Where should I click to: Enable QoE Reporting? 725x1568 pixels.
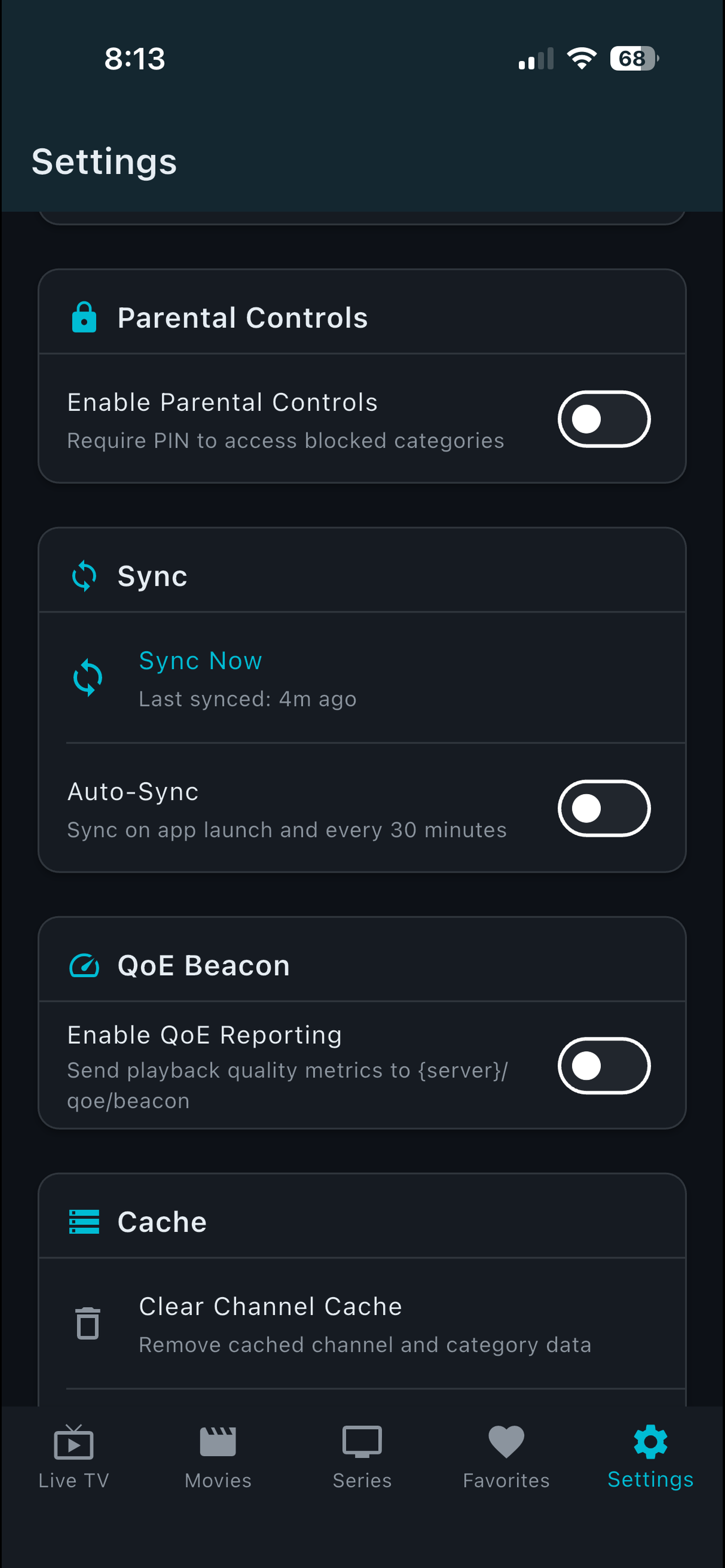(604, 1066)
